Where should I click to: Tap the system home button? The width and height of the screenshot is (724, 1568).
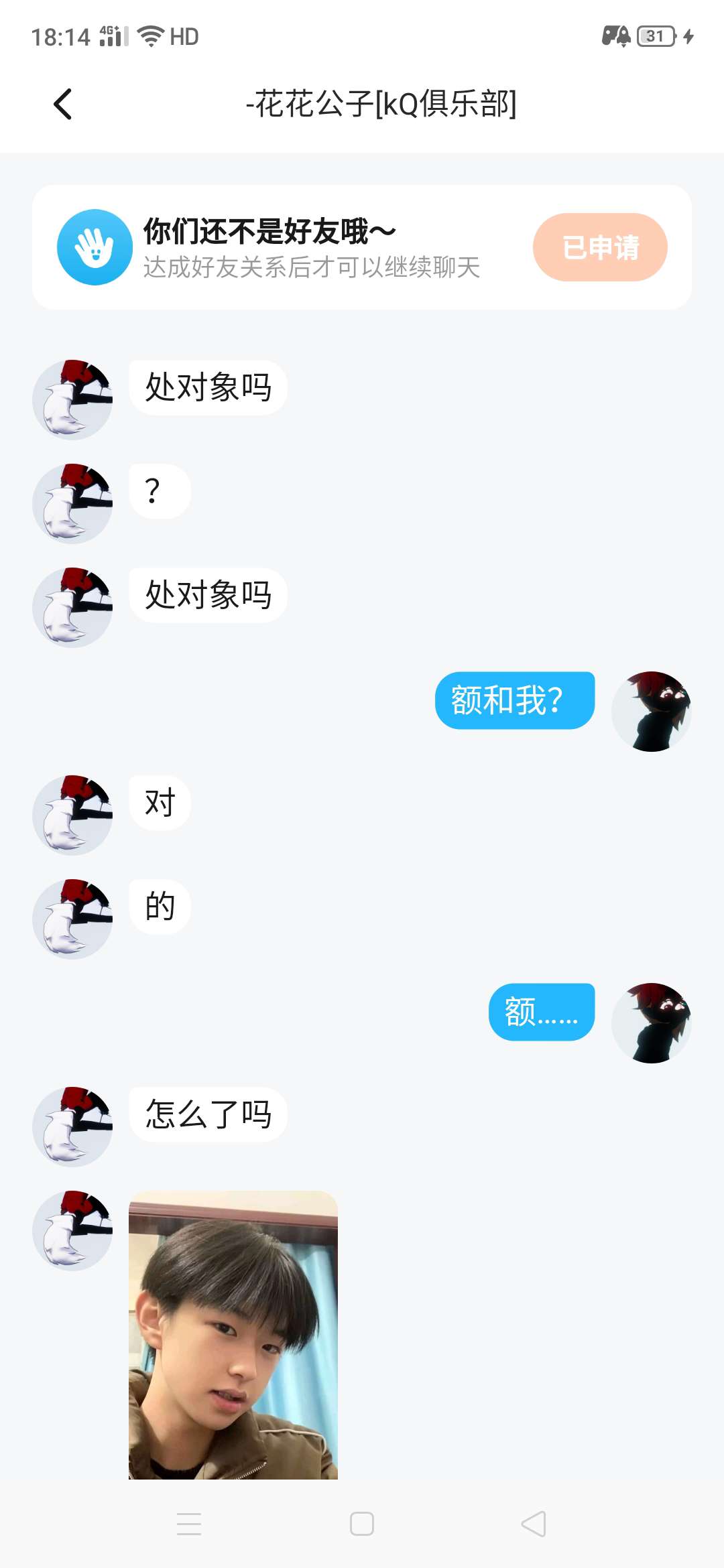point(362,1524)
